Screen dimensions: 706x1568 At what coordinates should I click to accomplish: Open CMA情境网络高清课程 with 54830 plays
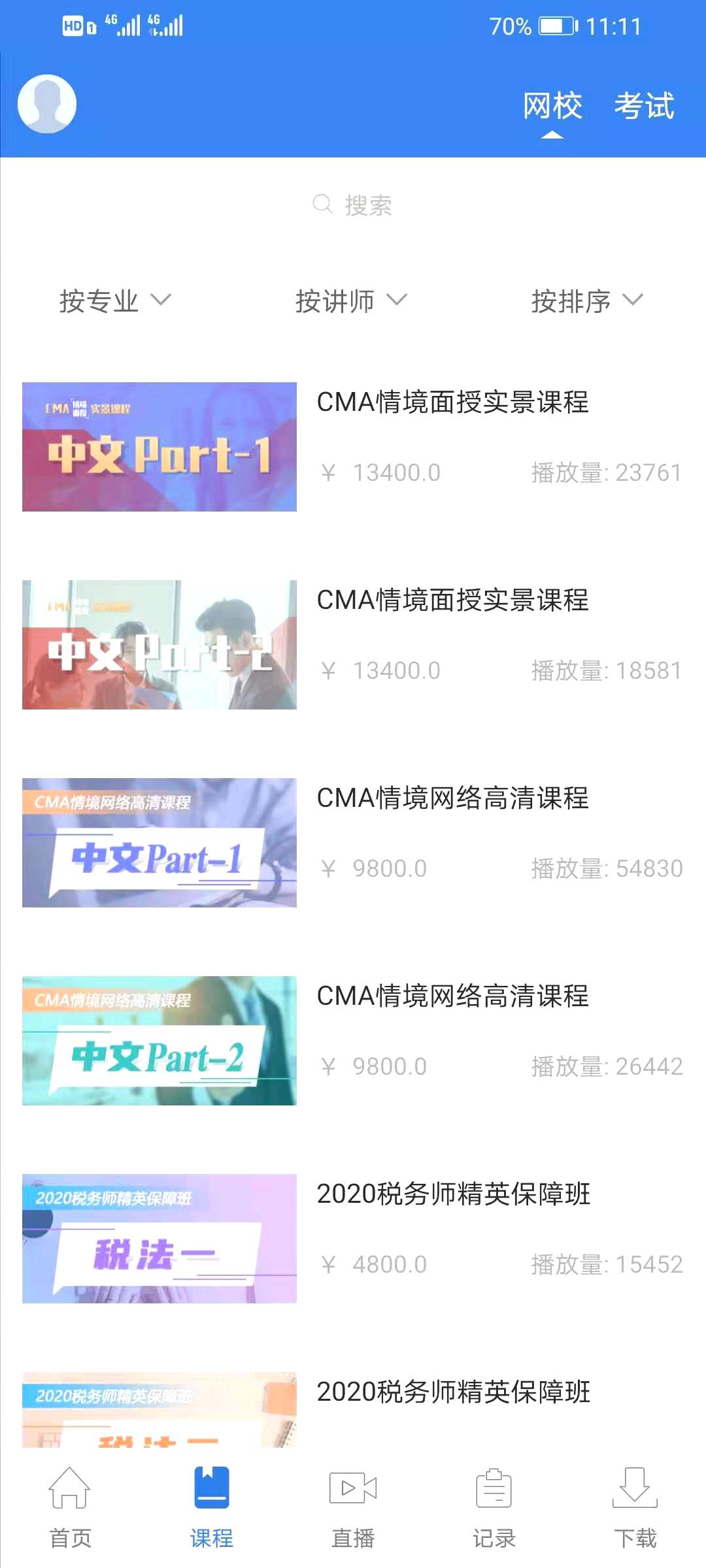[353, 843]
